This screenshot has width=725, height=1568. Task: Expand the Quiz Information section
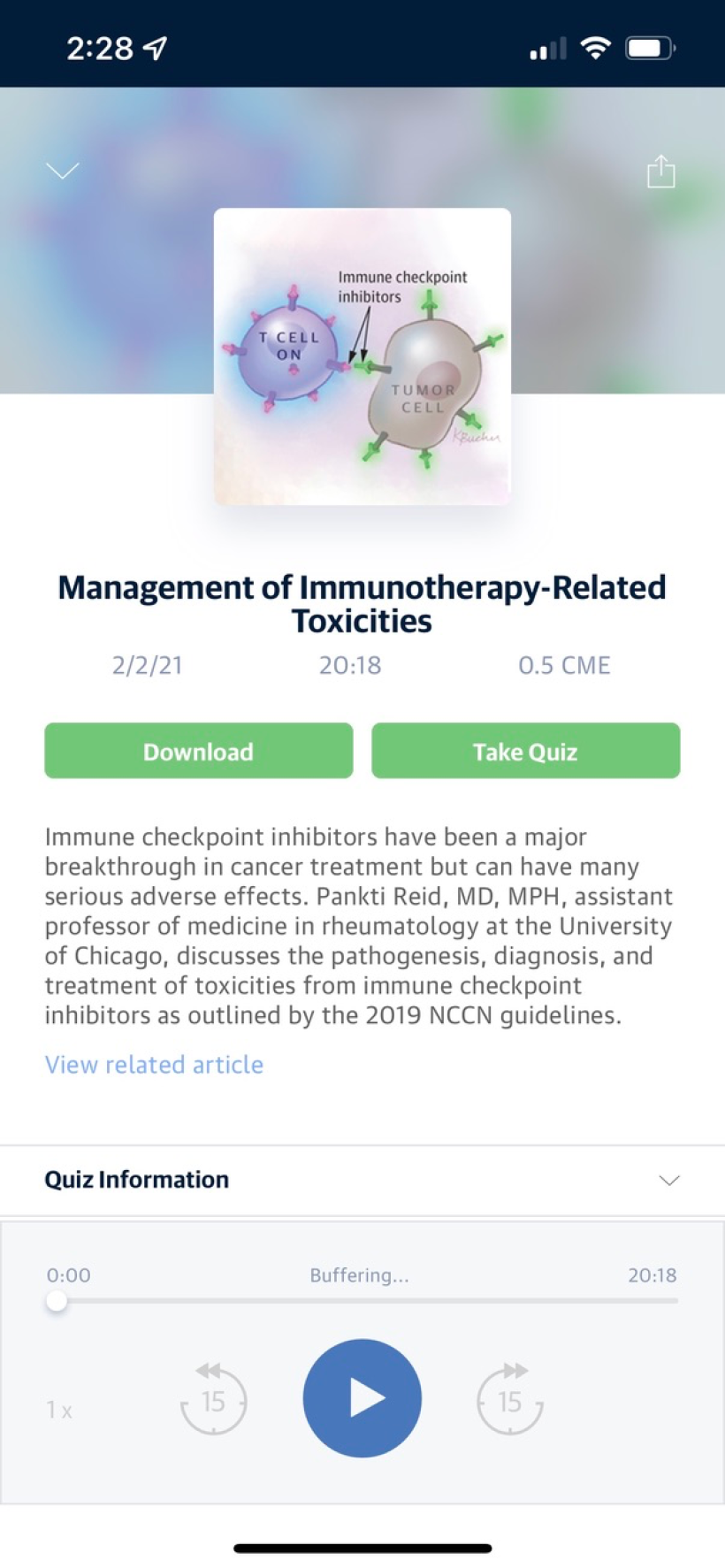click(x=668, y=1180)
